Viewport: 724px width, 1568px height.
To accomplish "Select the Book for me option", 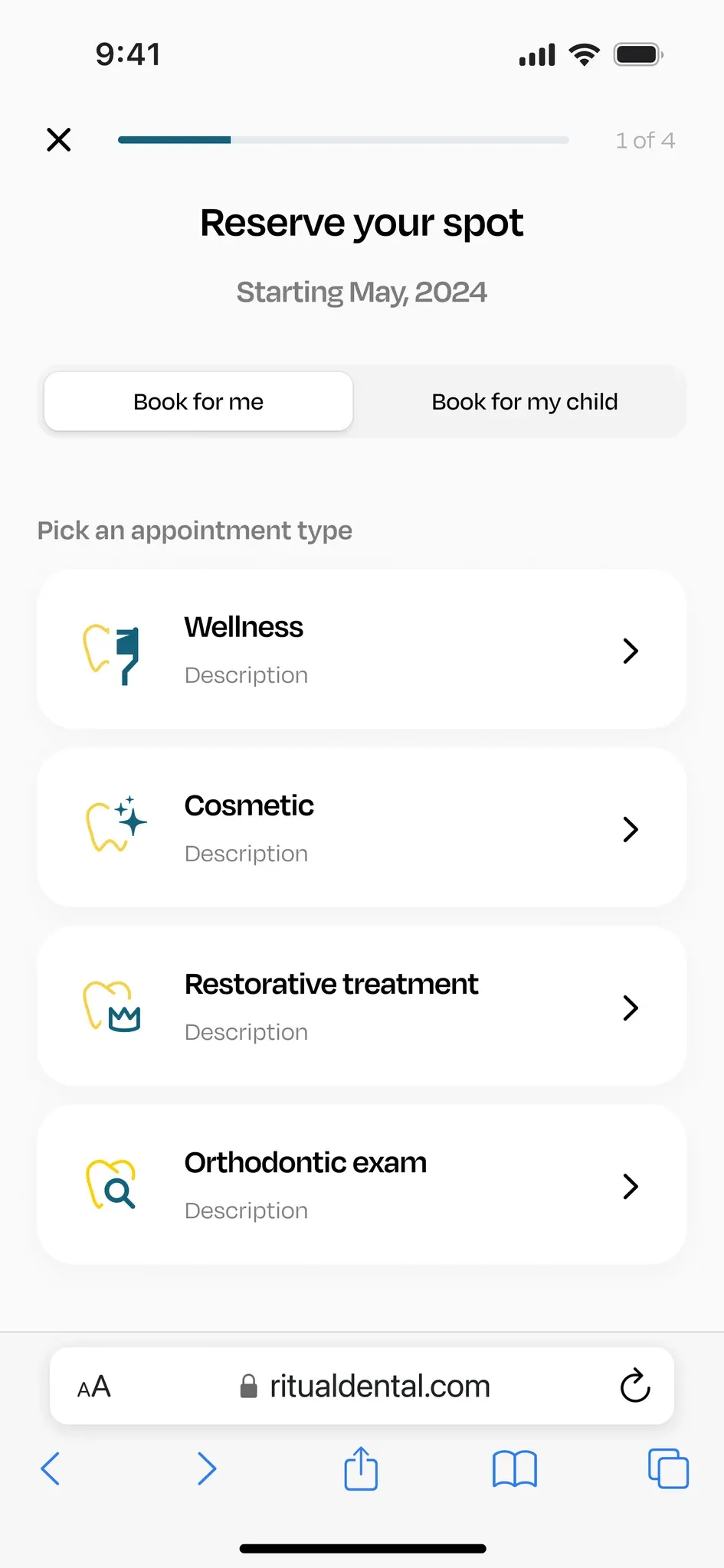I will 198,401.
